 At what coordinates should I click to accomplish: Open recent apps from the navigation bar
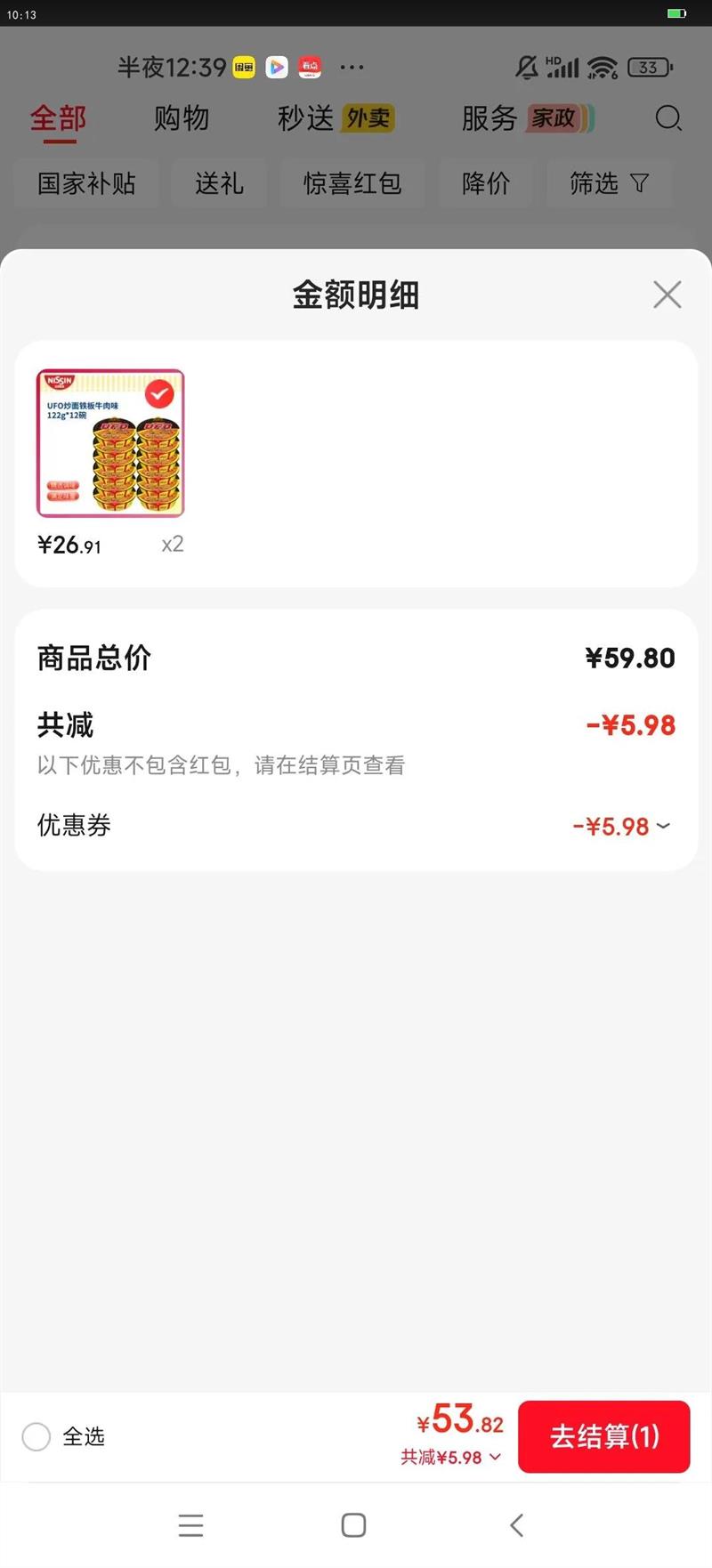click(x=191, y=1525)
